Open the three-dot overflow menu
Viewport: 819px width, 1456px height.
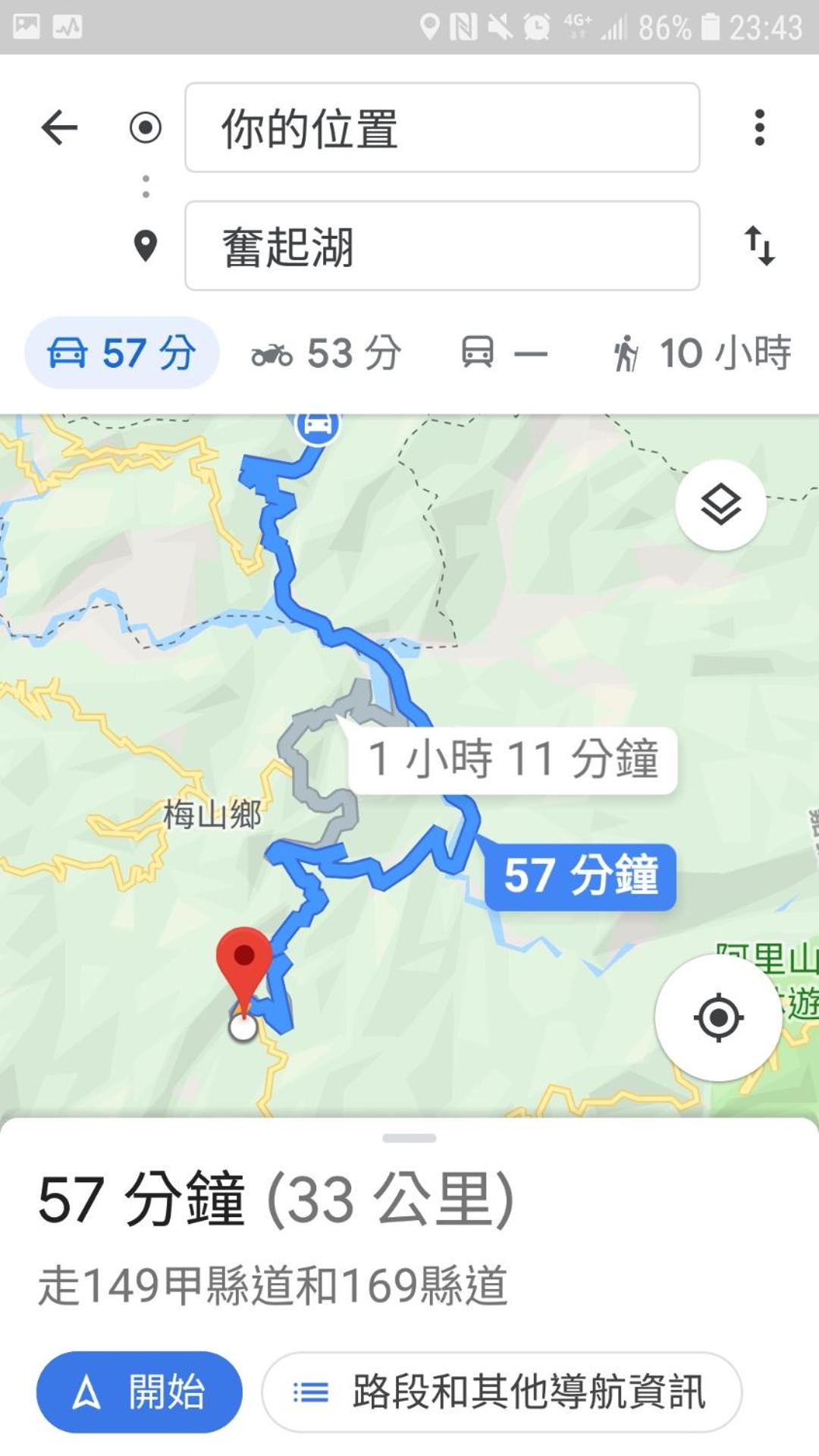coord(759,127)
